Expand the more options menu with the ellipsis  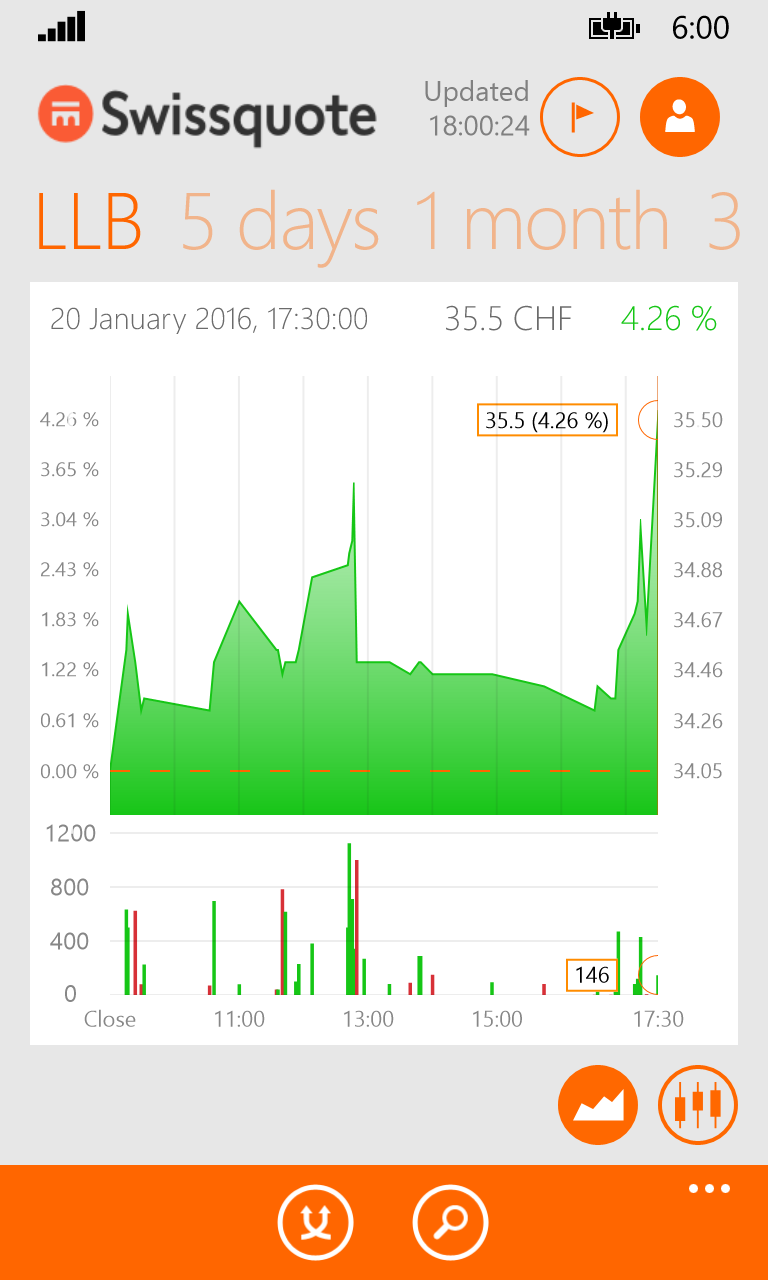(709, 1188)
